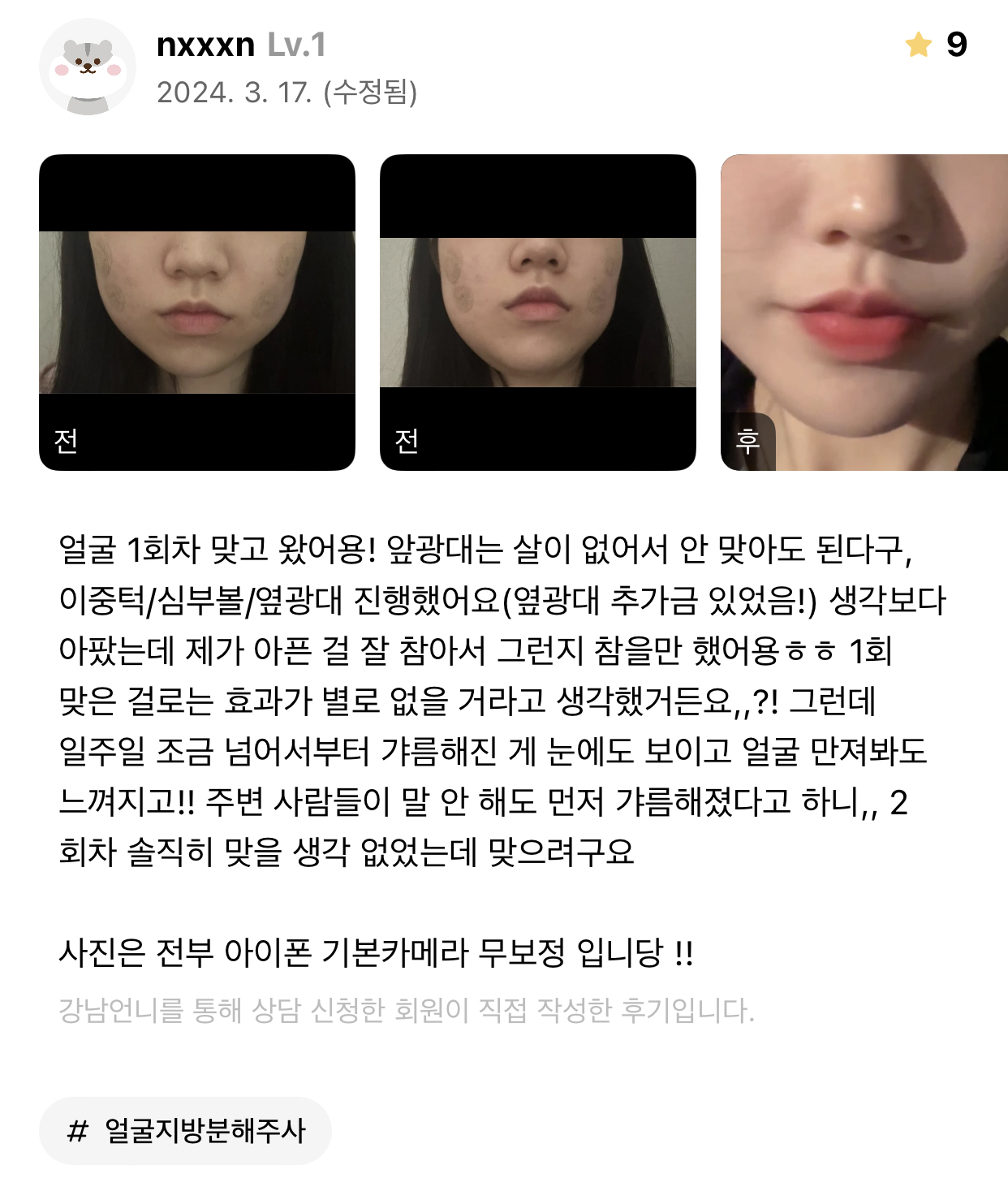Image resolution: width=1008 pixels, height=1191 pixels.
Task: Open the second 전 before photo
Action: pos(538,313)
